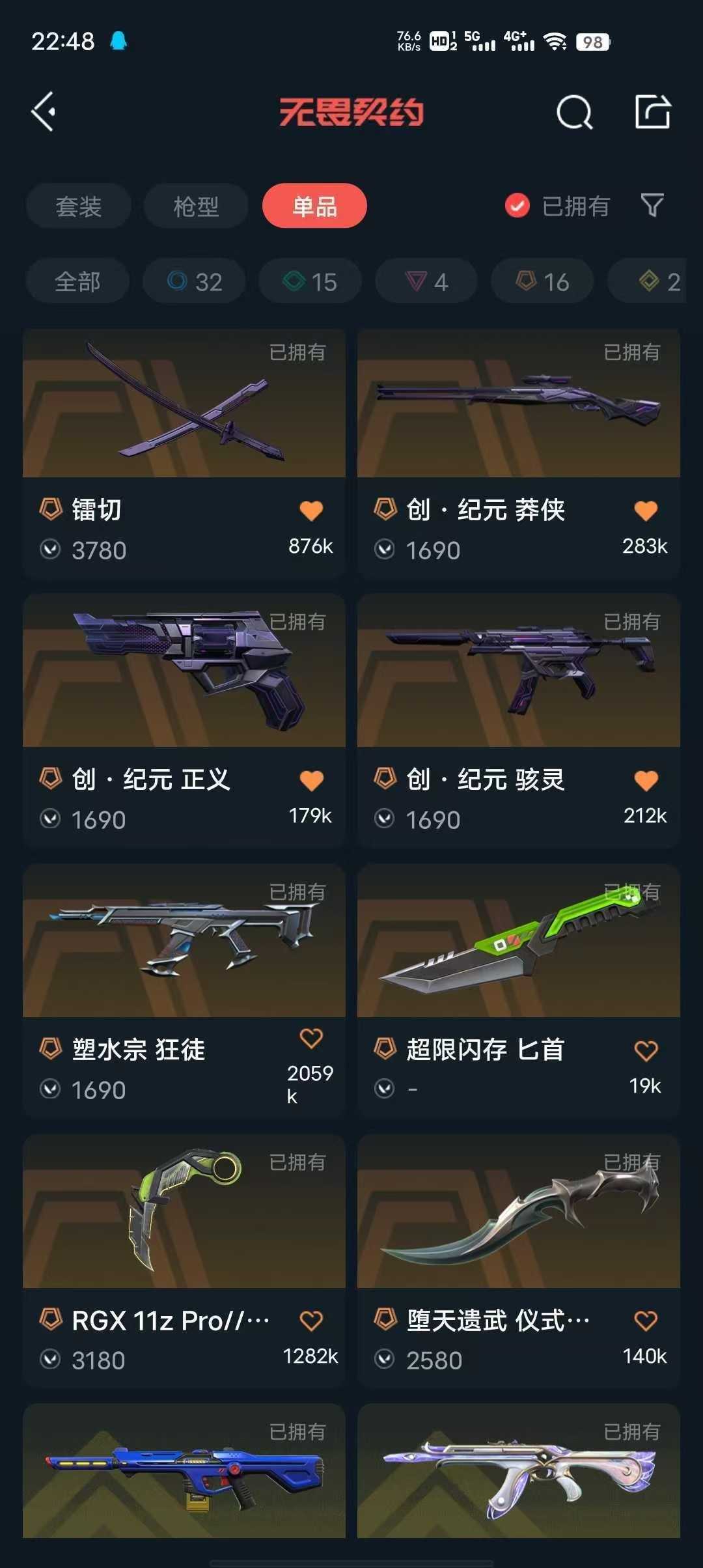The image size is (703, 1568).
Task: Open search from the top bar
Action: click(573, 113)
